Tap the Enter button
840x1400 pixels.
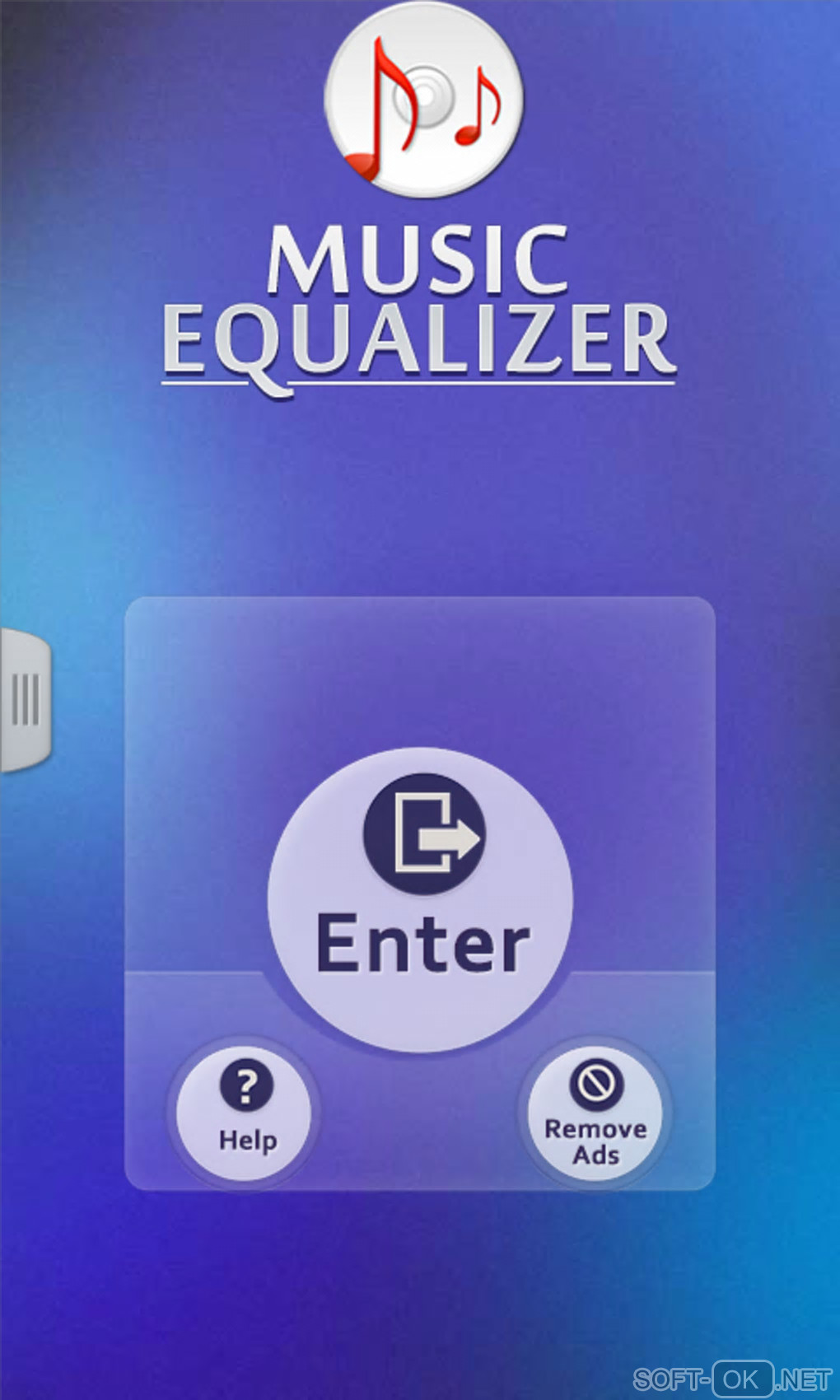(x=420, y=899)
